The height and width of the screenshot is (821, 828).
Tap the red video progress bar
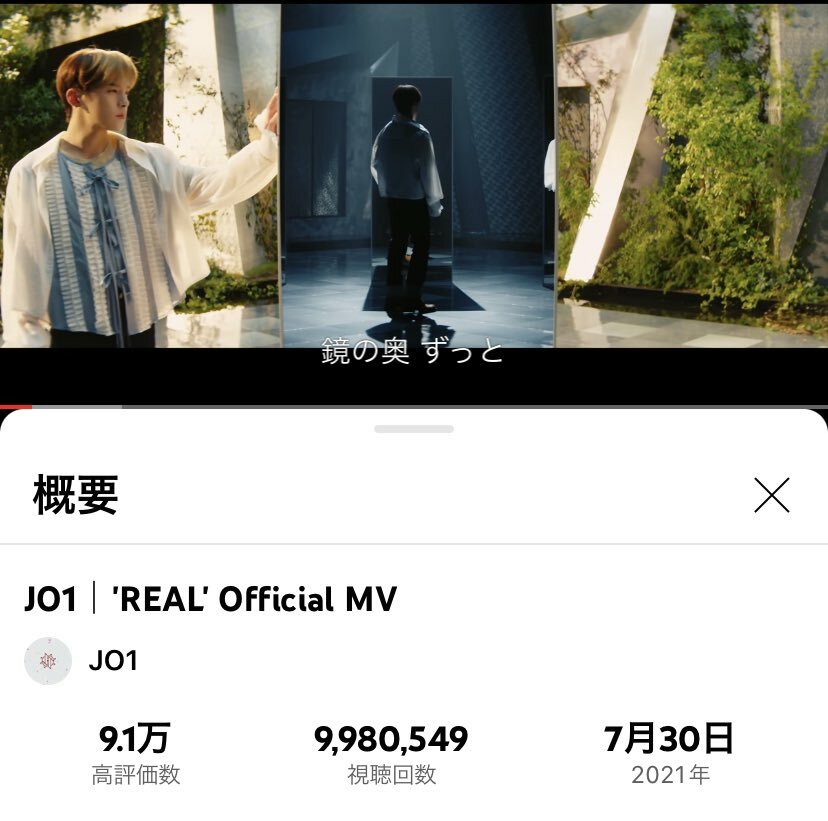[16, 406]
